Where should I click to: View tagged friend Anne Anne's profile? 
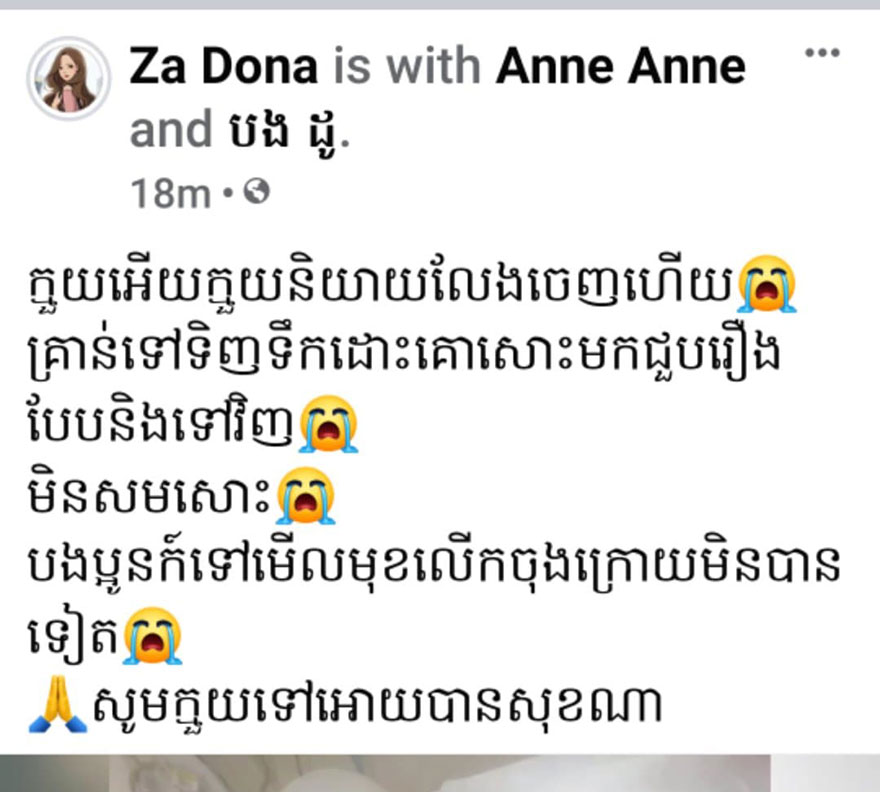point(620,67)
